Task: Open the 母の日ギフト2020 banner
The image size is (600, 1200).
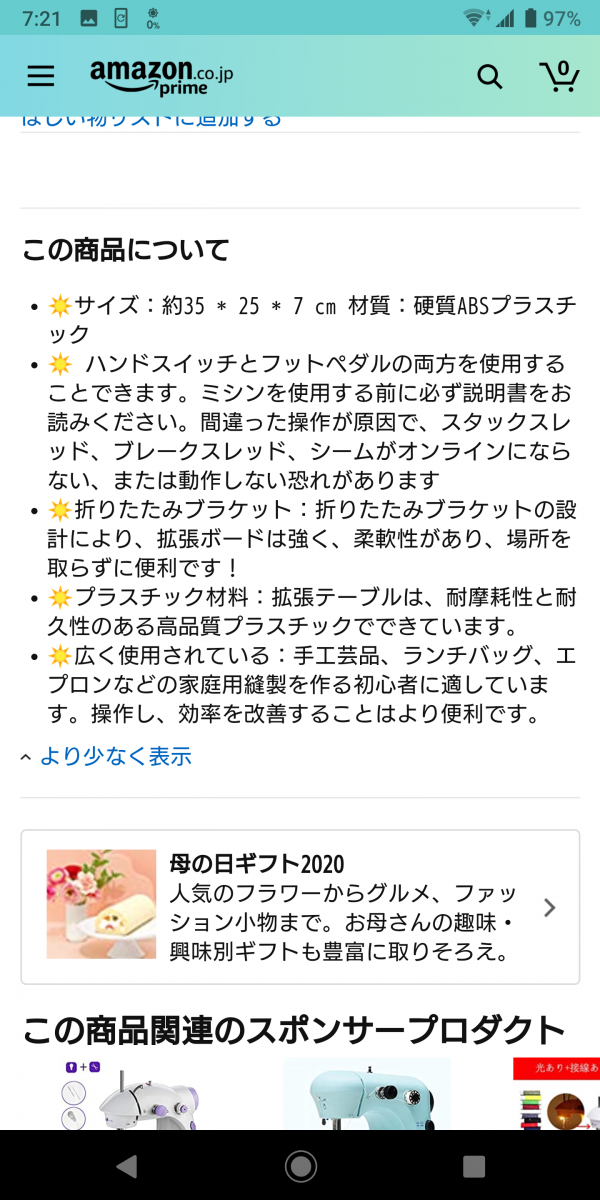Action: point(300,907)
